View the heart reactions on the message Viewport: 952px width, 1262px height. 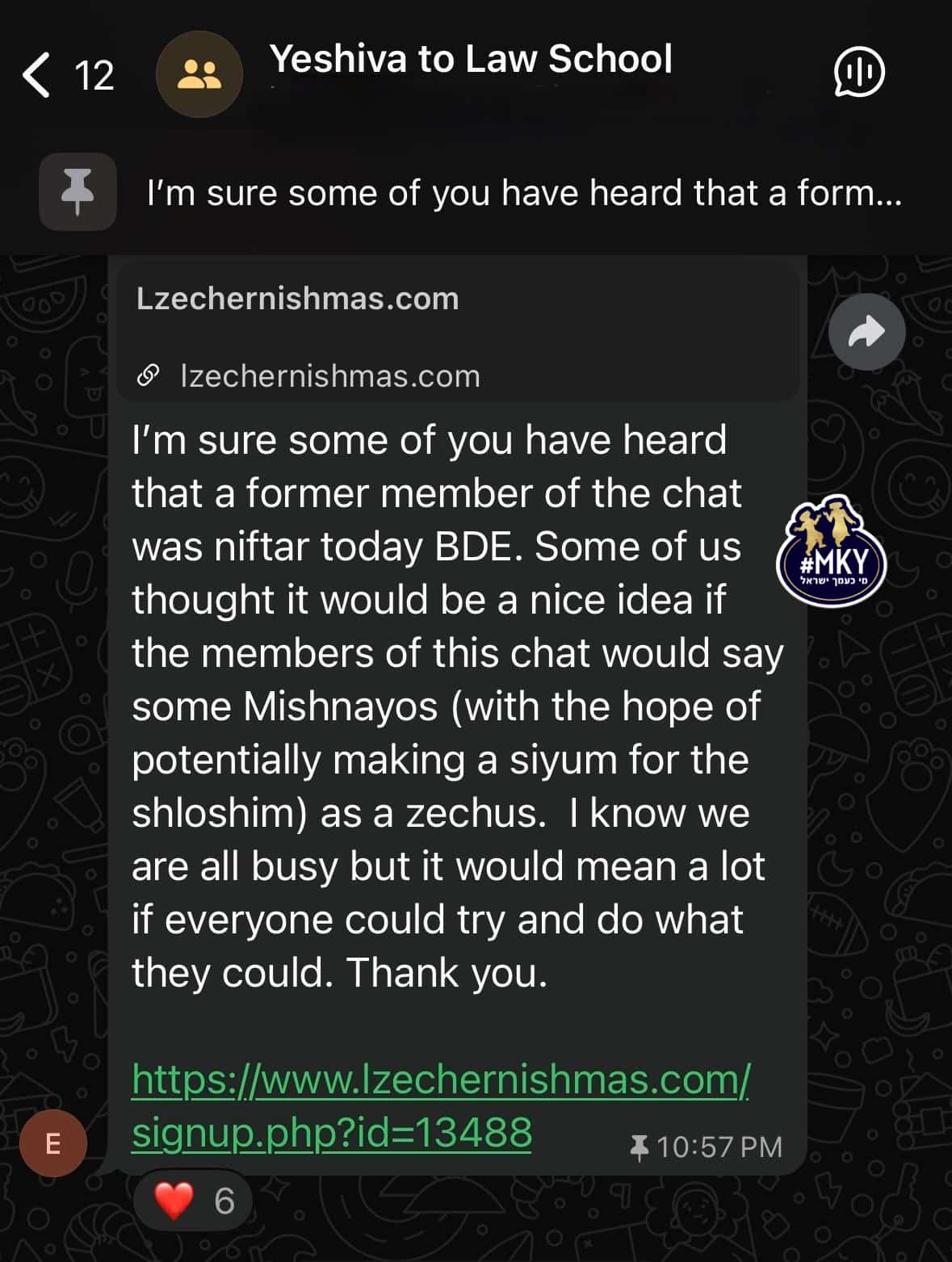193,1201
